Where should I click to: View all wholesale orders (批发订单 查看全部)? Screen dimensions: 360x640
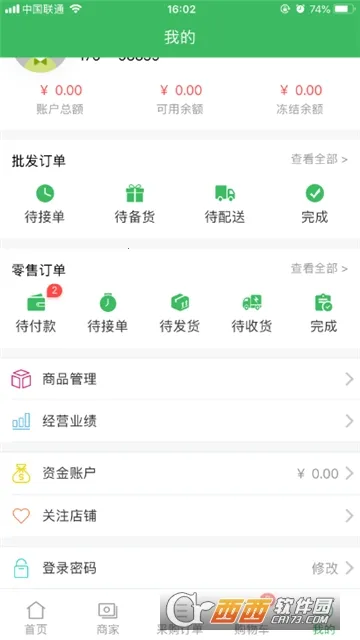coord(319,159)
